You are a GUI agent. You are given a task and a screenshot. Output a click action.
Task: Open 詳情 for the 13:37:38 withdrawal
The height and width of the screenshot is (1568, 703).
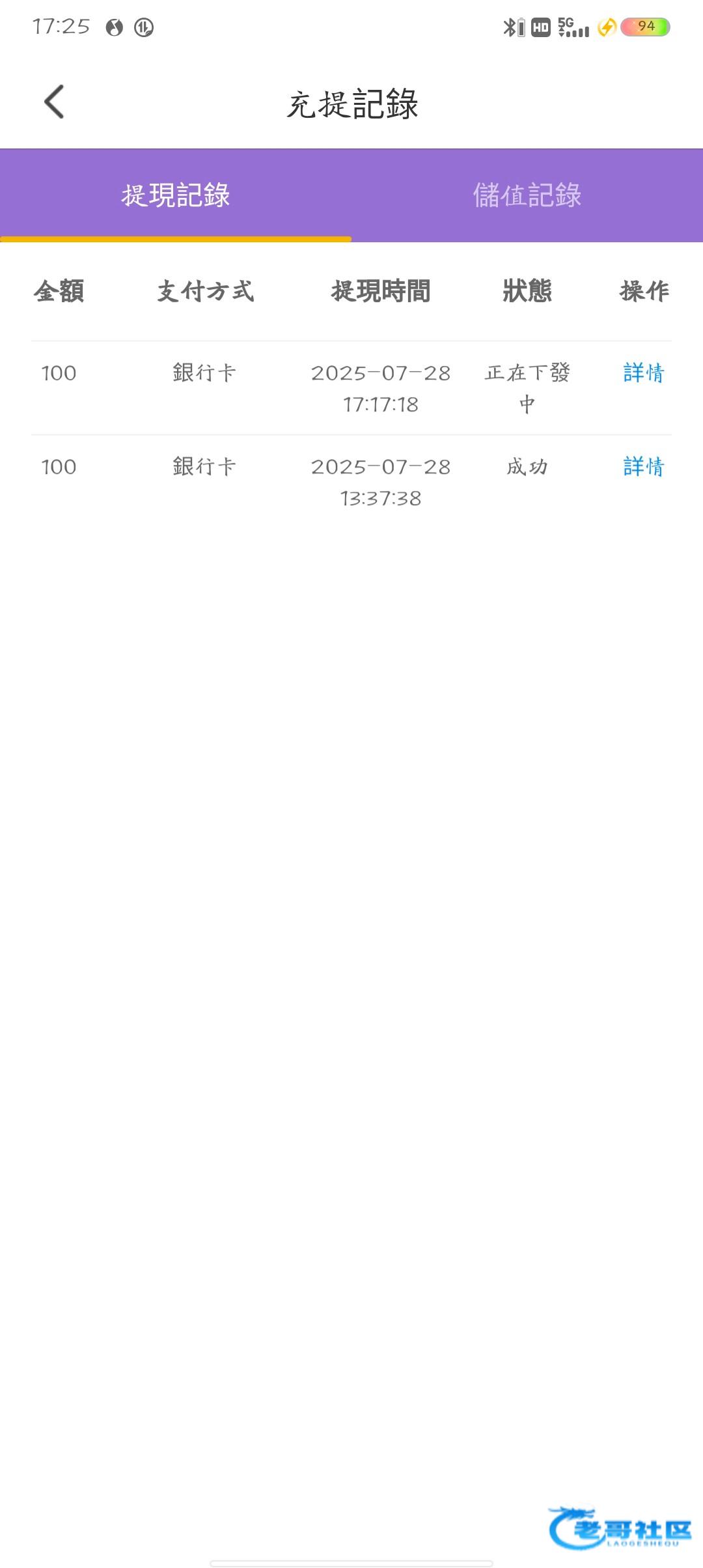pos(644,466)
